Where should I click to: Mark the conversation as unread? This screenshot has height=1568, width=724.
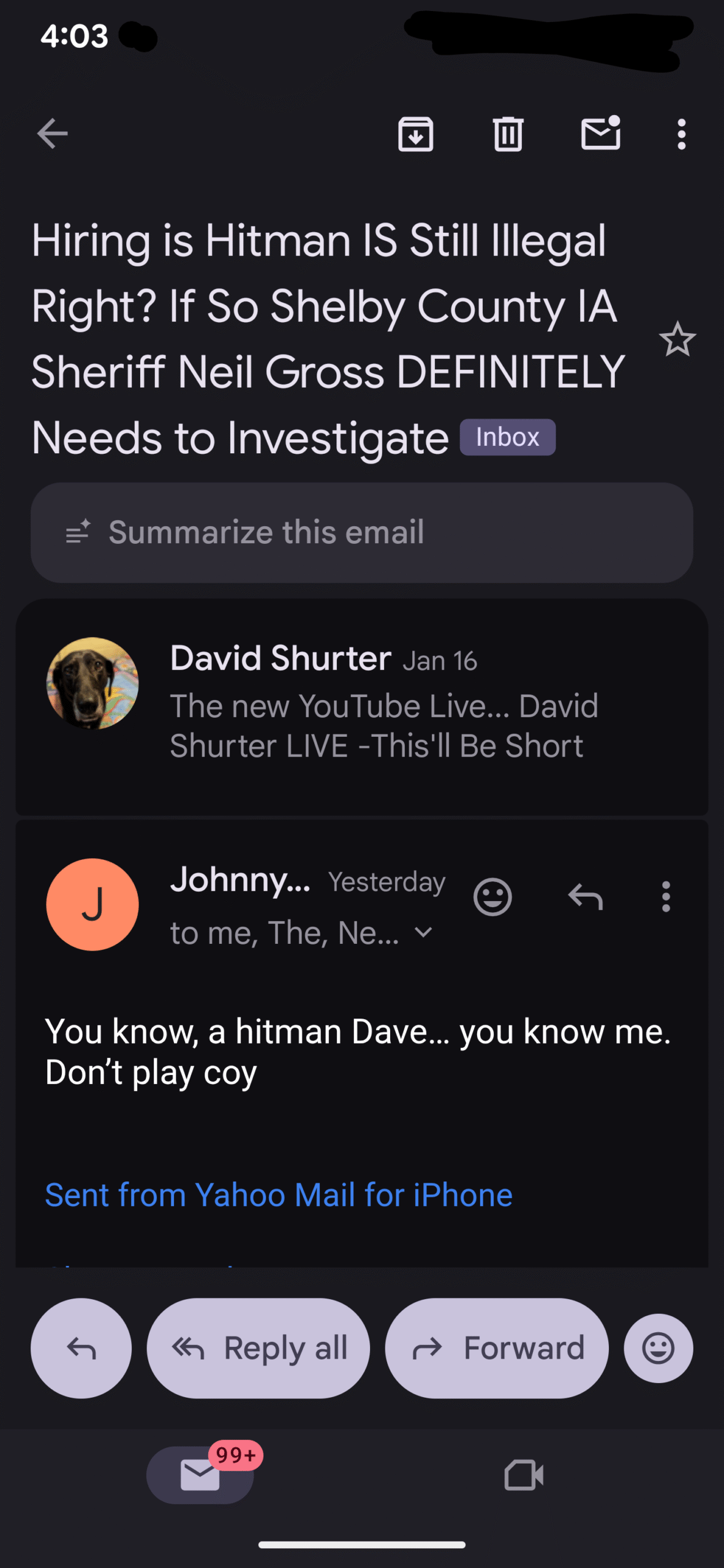coord(600,134)
